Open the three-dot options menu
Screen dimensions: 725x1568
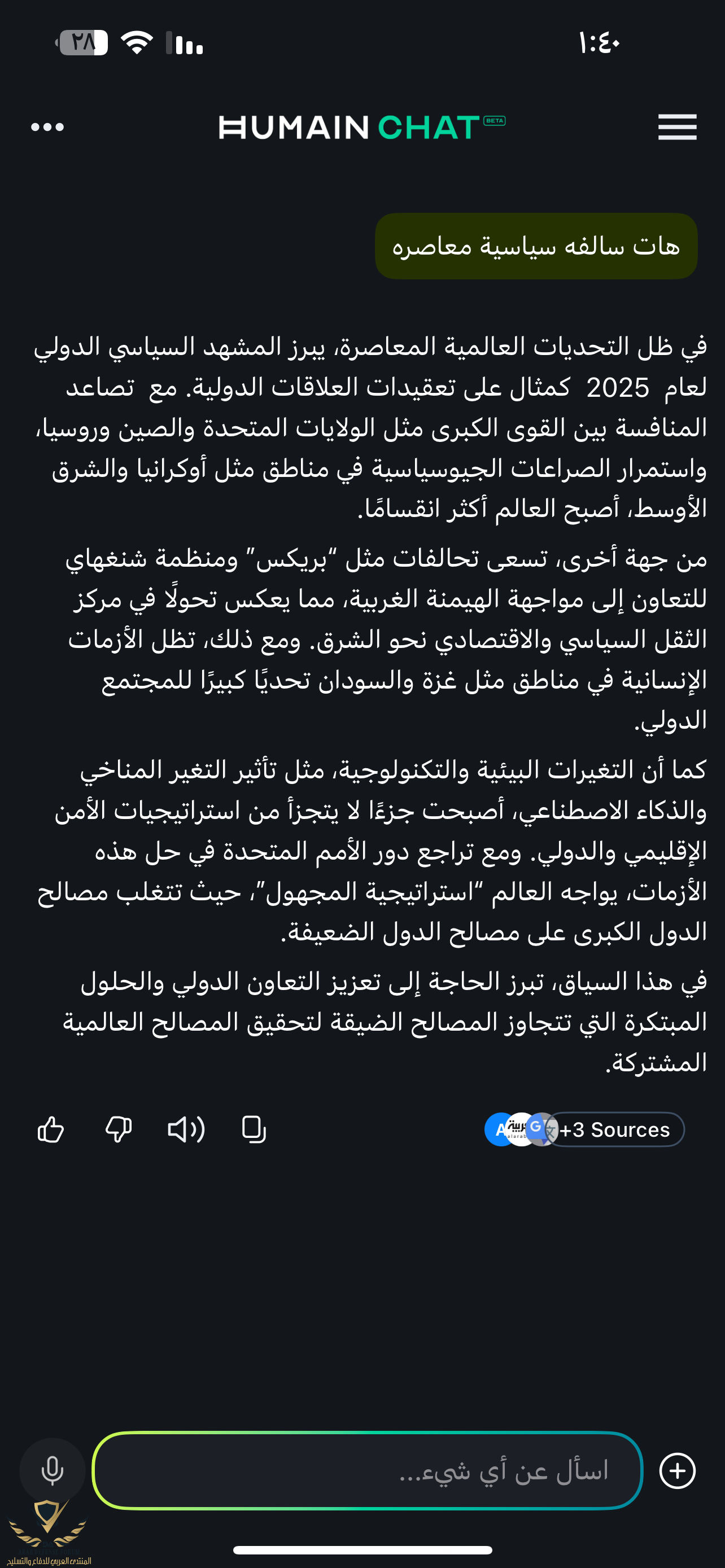47,126
